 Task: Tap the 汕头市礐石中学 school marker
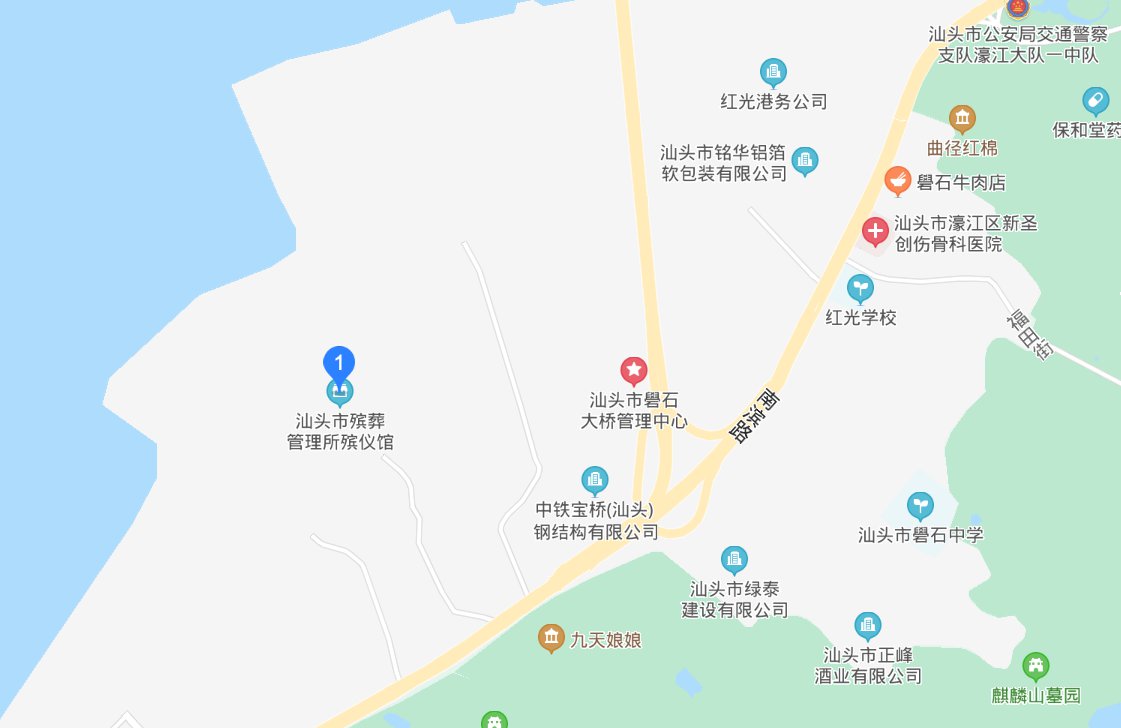click(921, 507)
